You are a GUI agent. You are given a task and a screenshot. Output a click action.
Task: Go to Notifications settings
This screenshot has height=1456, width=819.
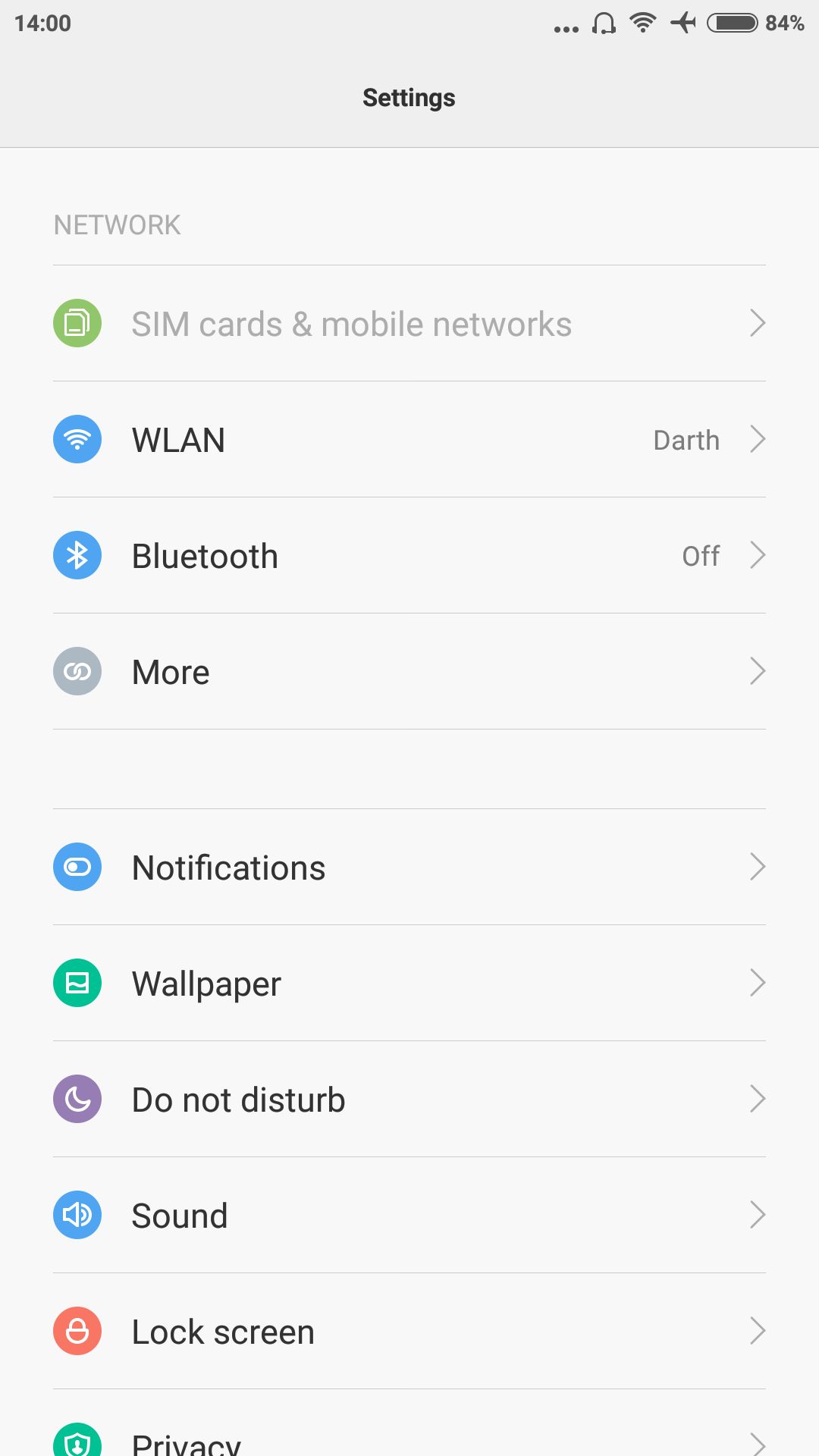[228, 868]
